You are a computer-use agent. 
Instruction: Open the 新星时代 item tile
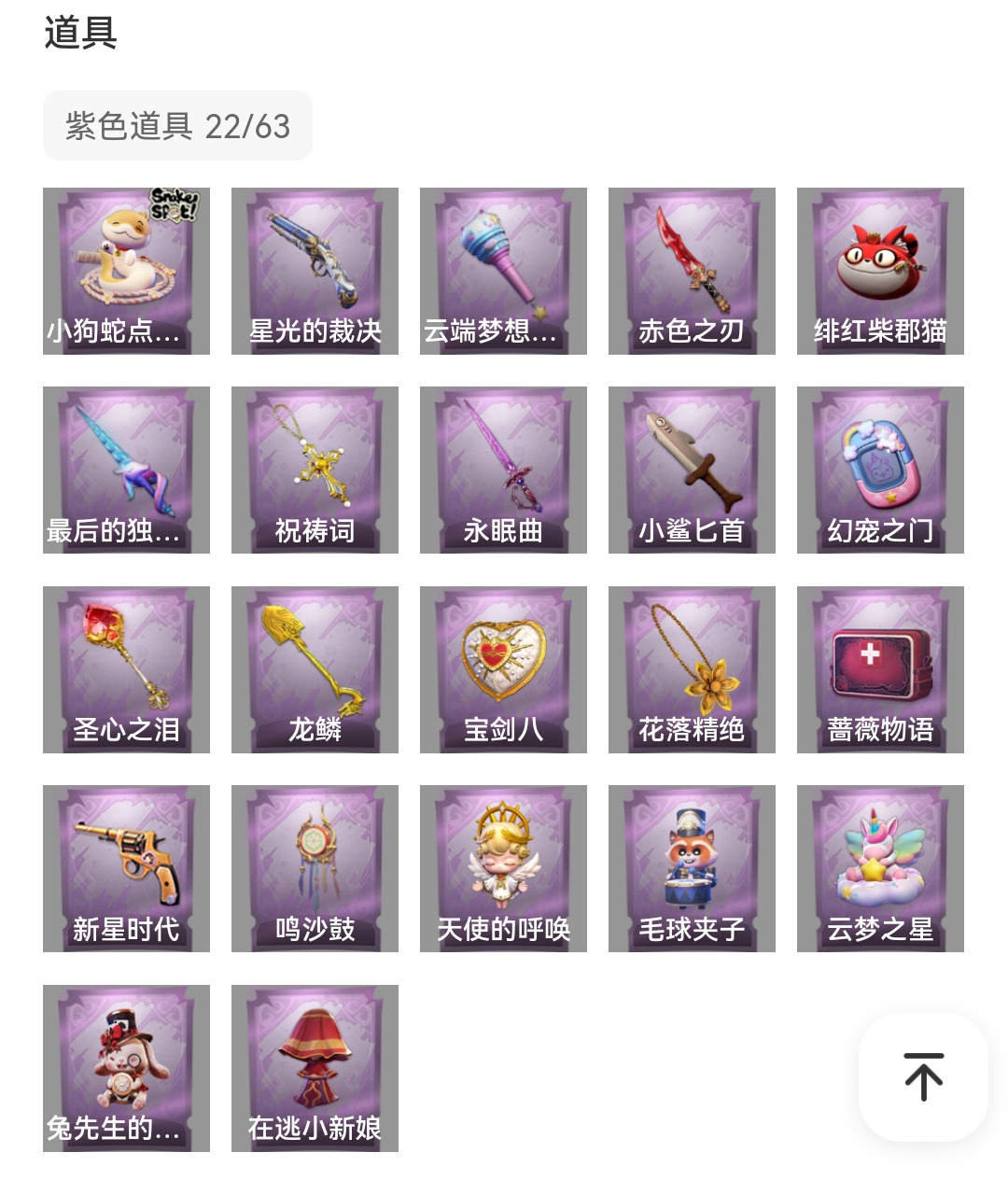(126, 868)
